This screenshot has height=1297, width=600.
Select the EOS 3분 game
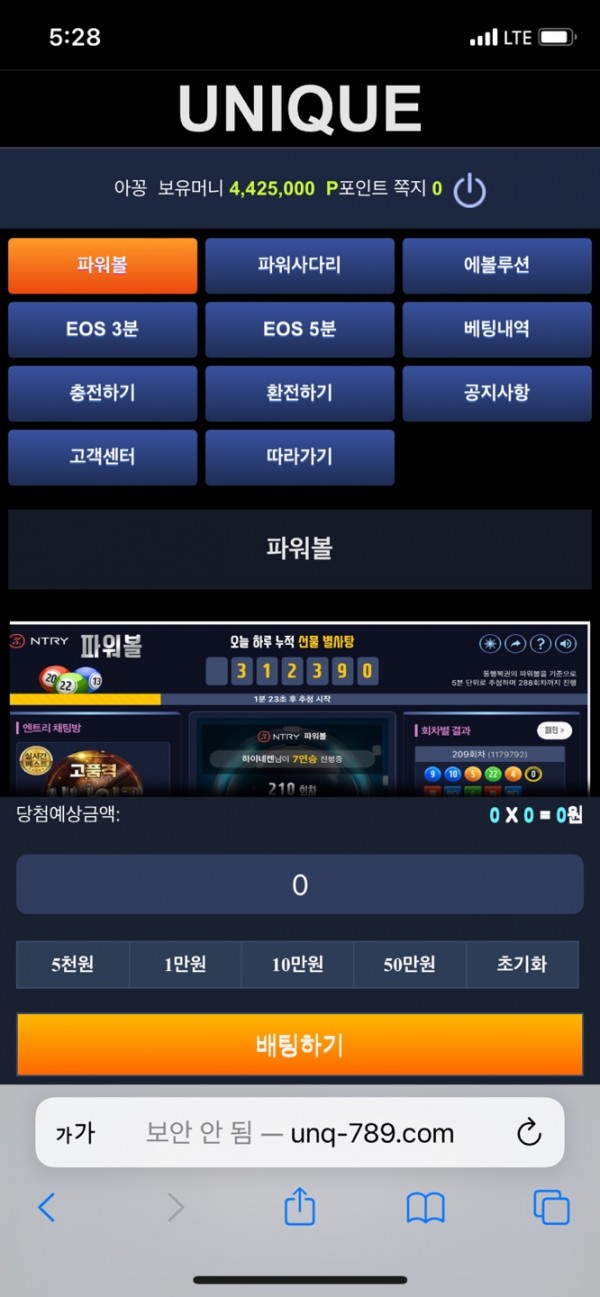point(103,329)
